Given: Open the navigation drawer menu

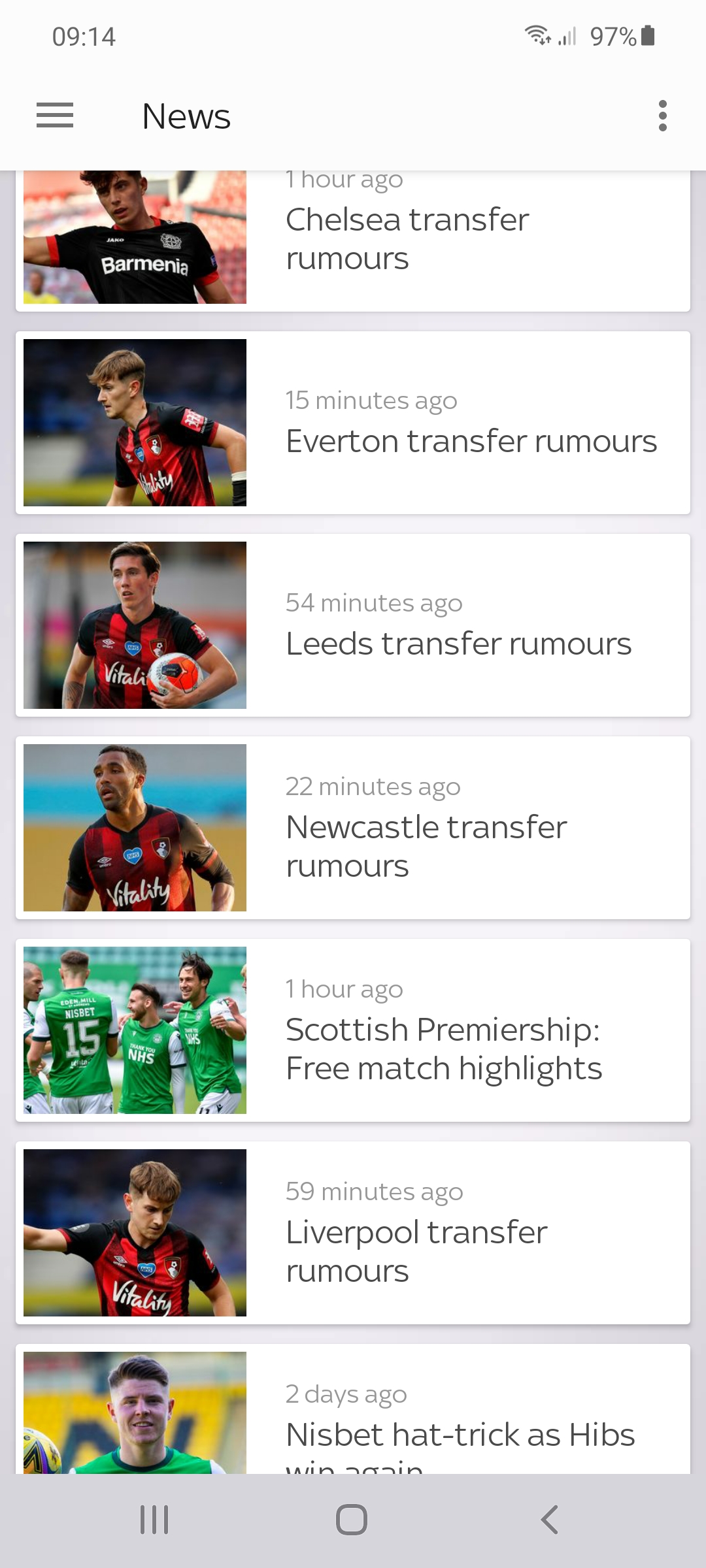Looking at the screenshot, I should pyautogui.click(x=54, y=115).
